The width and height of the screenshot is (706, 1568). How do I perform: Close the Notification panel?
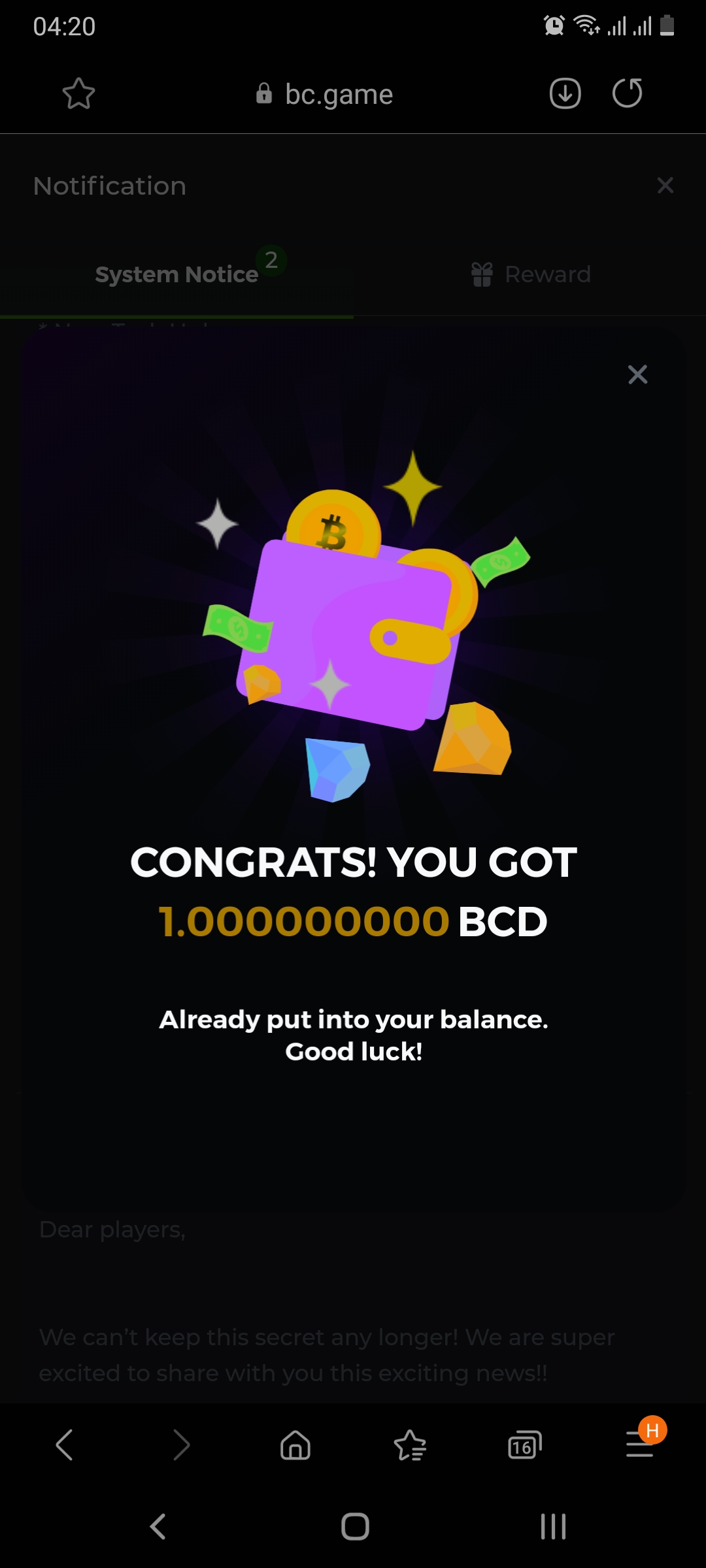[665, 186]
